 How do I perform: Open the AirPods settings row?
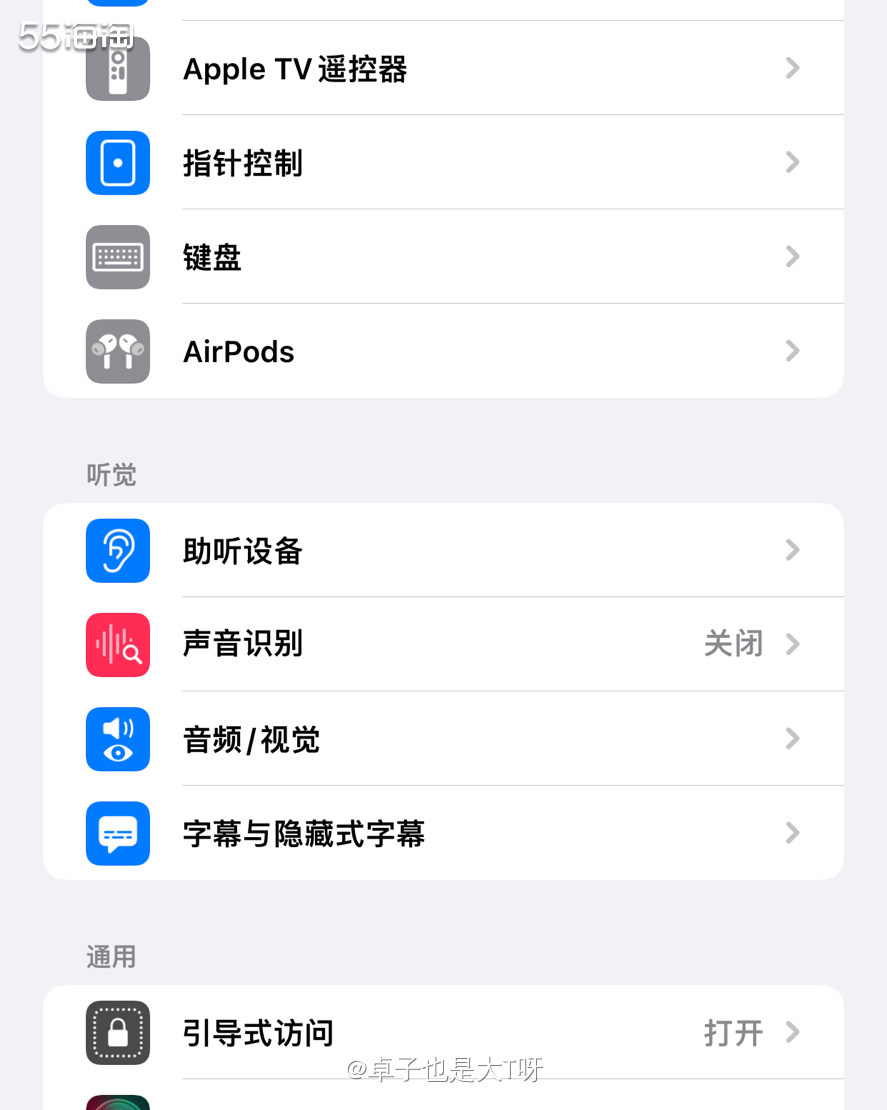[x=450, y=351]
